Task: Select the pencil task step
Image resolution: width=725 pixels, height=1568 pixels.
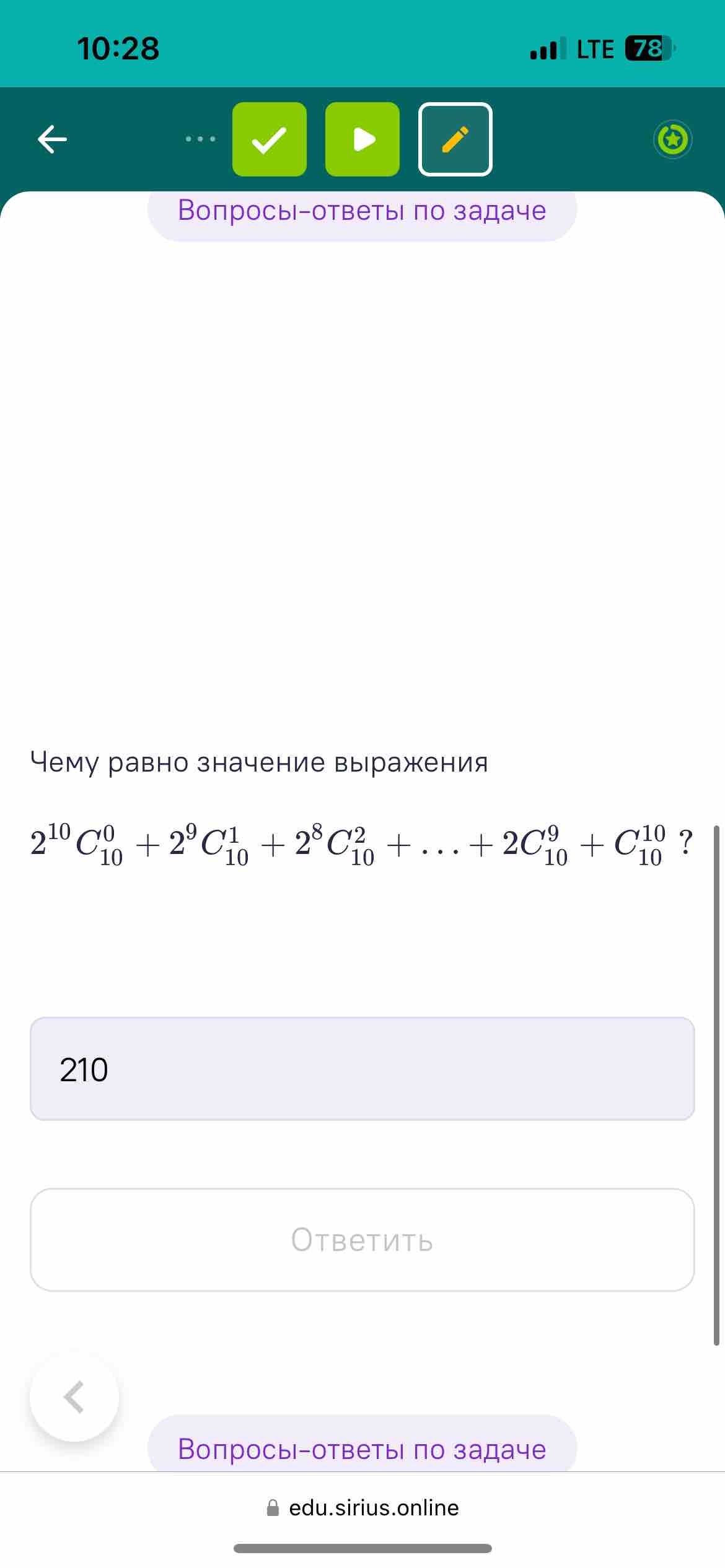Action: pyautogui.click(x=455, y=139)
